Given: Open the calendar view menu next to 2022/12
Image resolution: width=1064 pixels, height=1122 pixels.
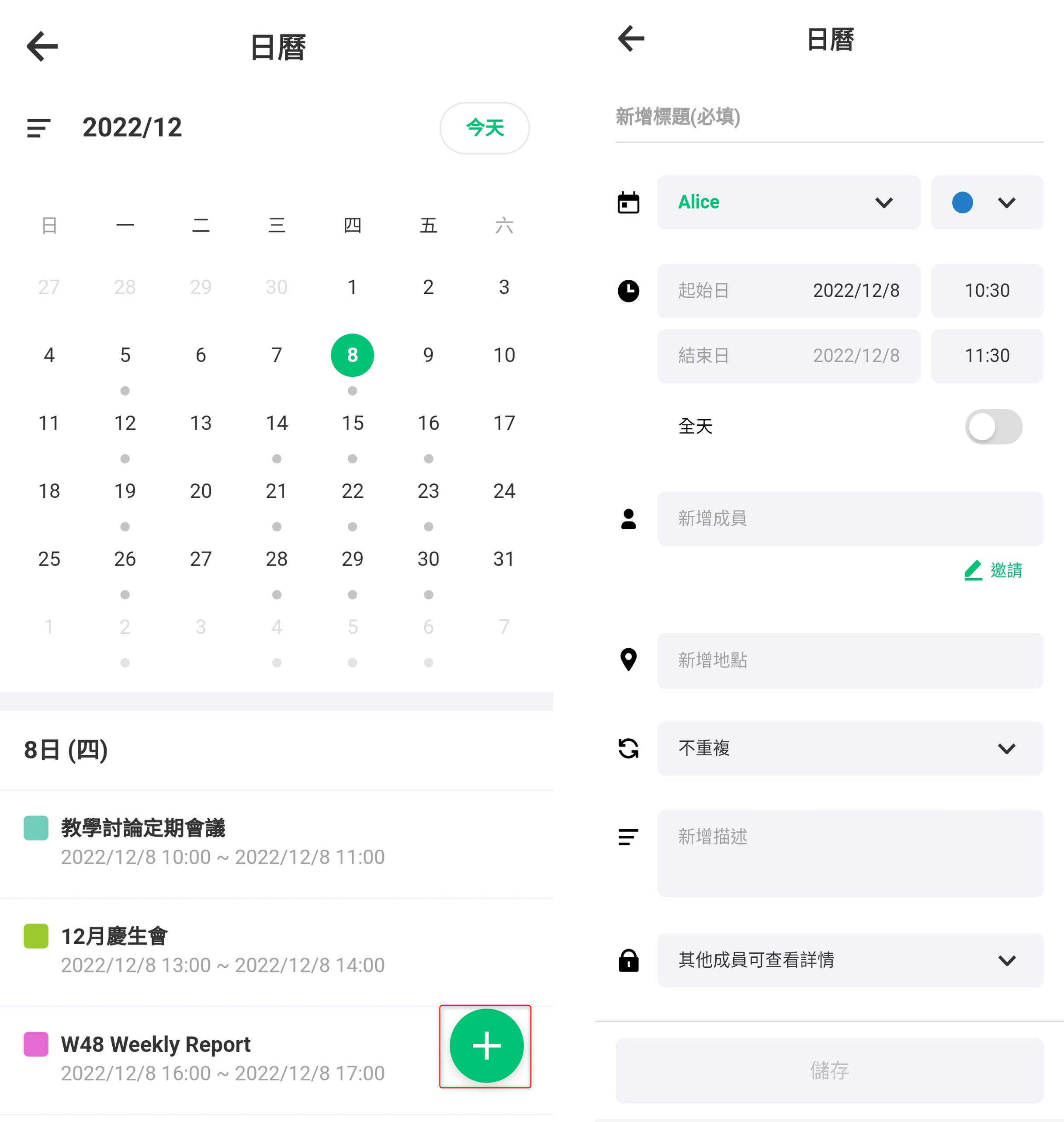Looking at the screenshot, I should point(38,128).
